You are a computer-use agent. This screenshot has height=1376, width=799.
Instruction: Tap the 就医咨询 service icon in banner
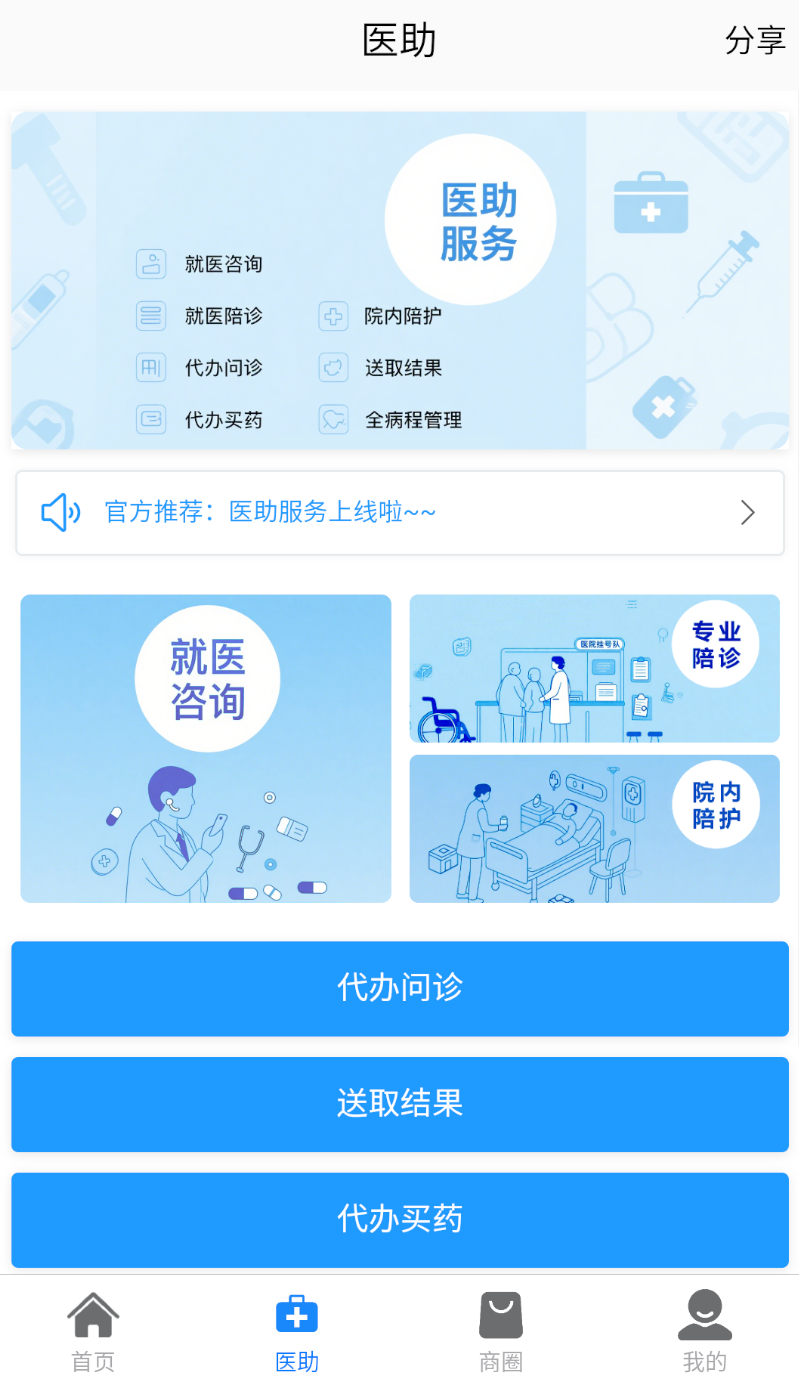[151, 264]
